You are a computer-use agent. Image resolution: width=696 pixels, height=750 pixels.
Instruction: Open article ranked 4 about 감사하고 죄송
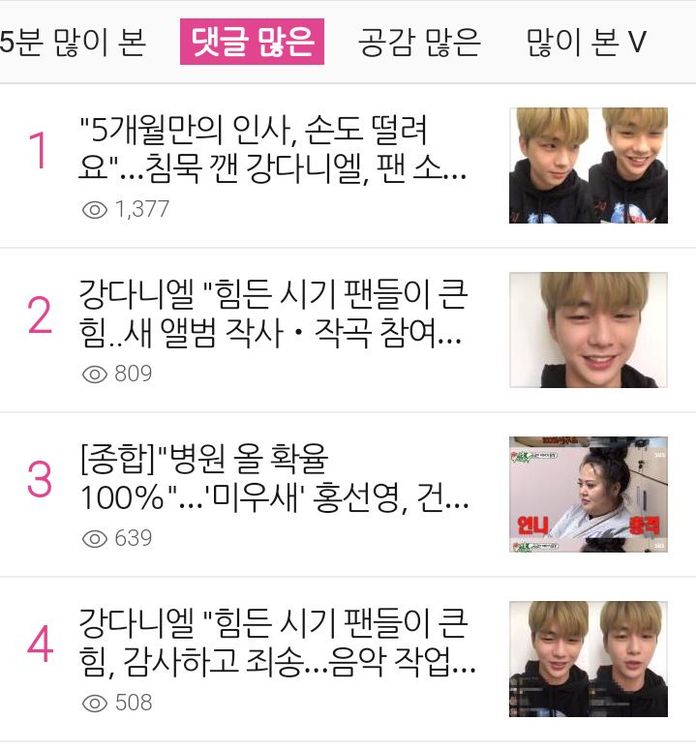272,641
